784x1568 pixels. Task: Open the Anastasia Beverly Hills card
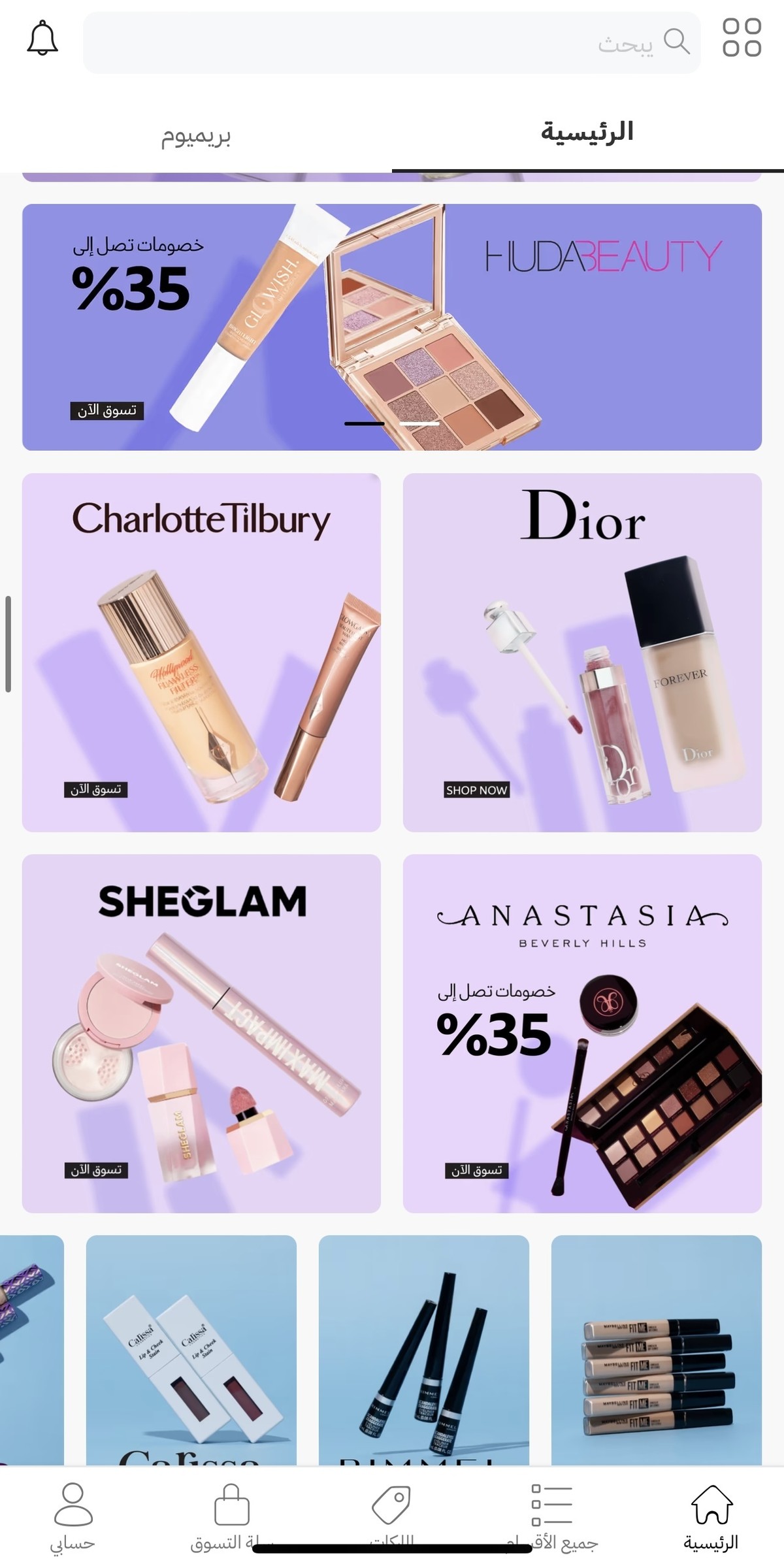point(582,1033)
